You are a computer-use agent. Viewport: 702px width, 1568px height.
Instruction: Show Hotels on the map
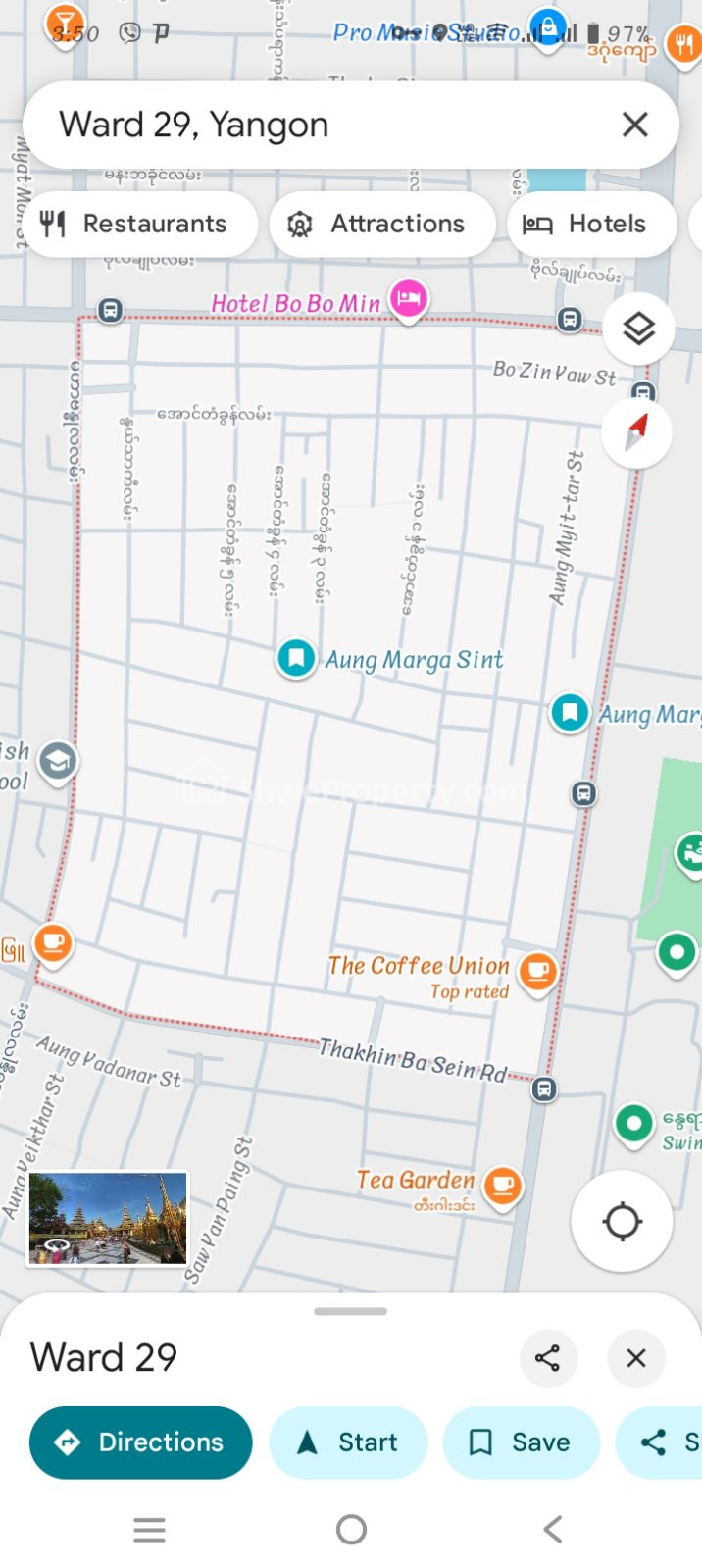(592, 224)
